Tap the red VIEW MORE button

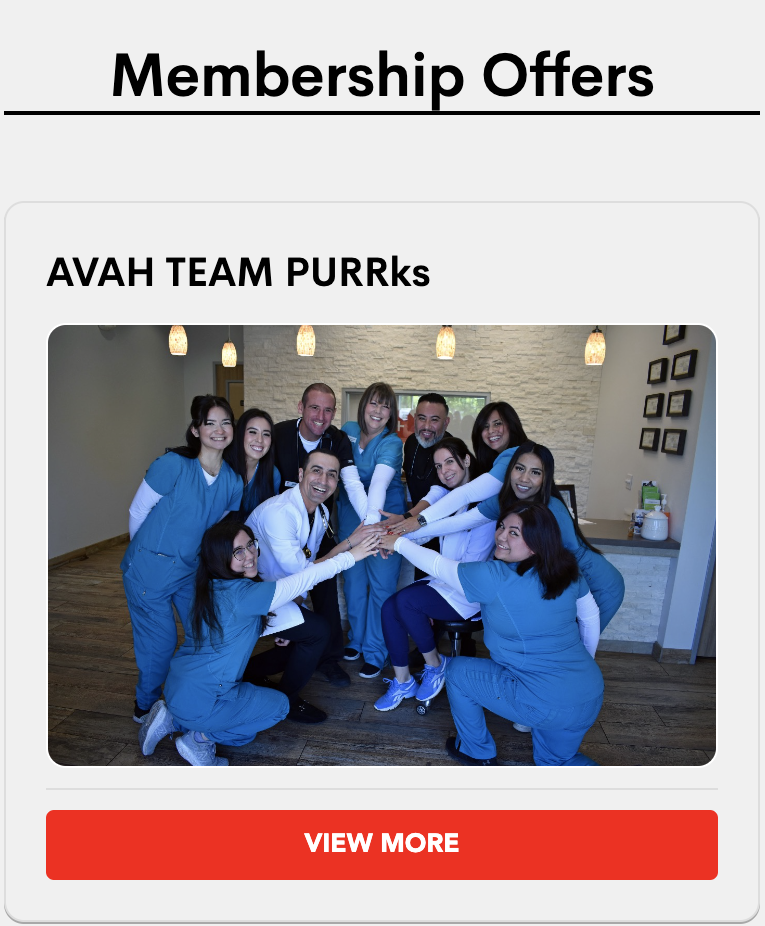tap(381, 844)
